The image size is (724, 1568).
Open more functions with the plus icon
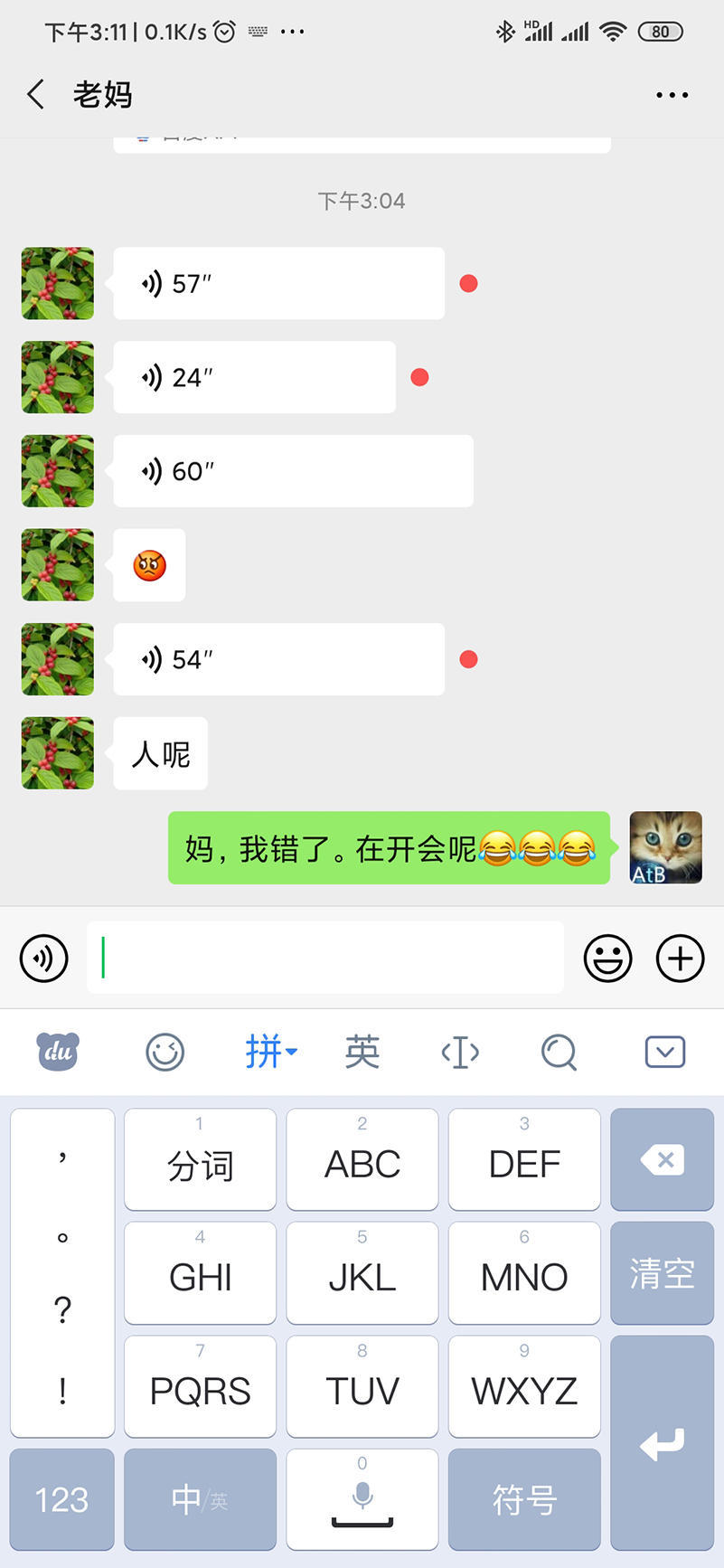(x=679, y=958)
